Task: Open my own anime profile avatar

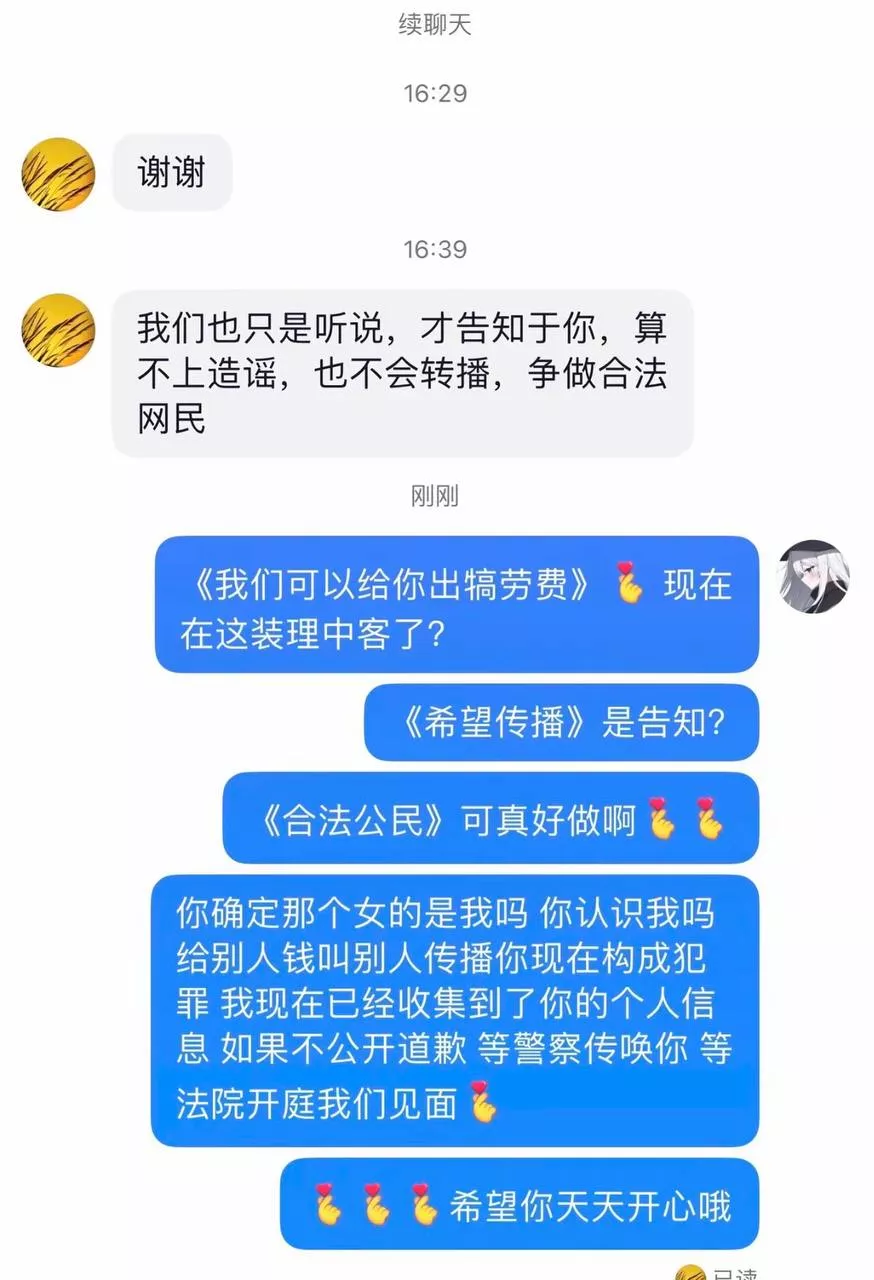Action: point(814,577)
